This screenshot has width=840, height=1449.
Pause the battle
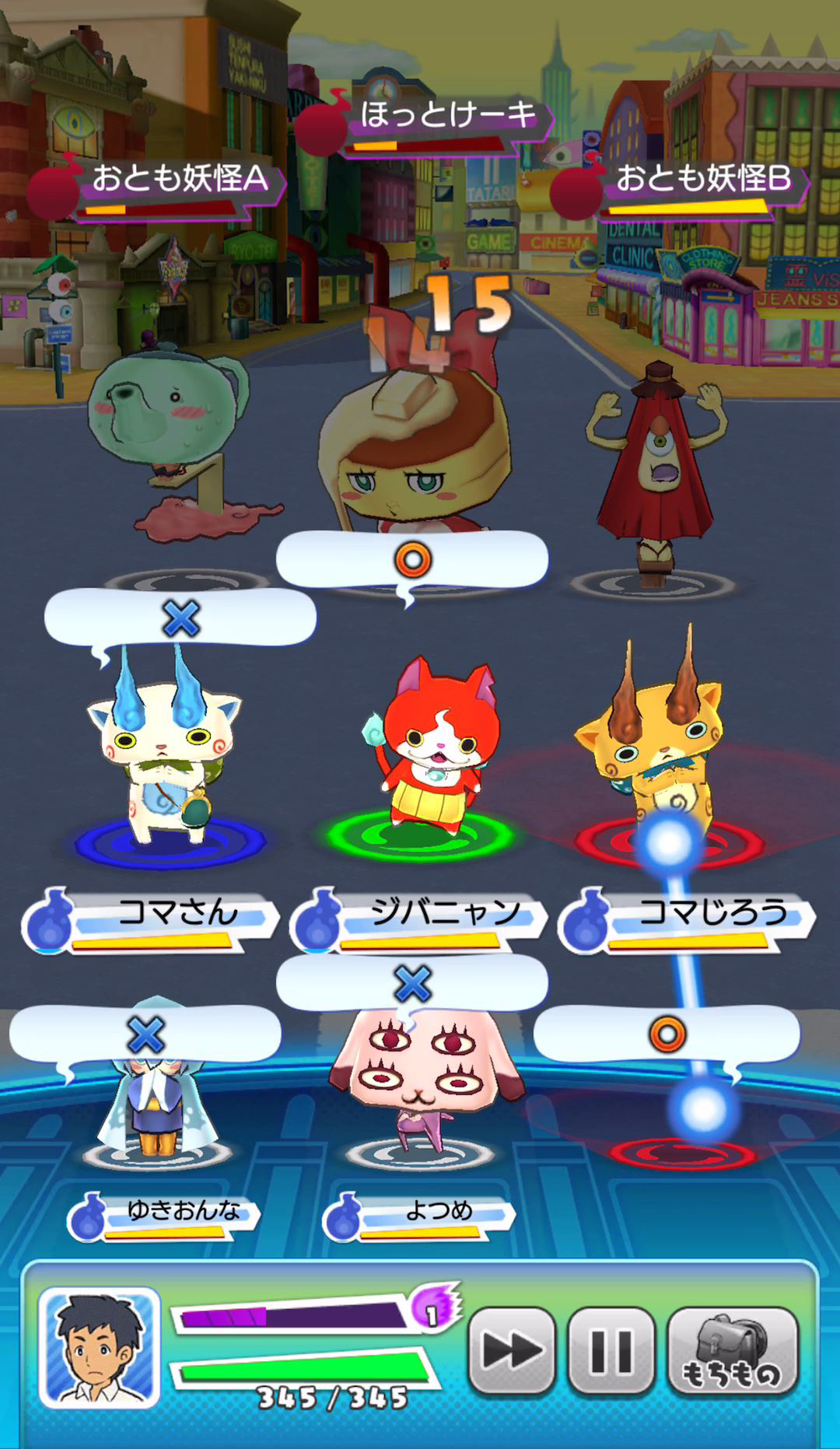[x=611, y=1349]
